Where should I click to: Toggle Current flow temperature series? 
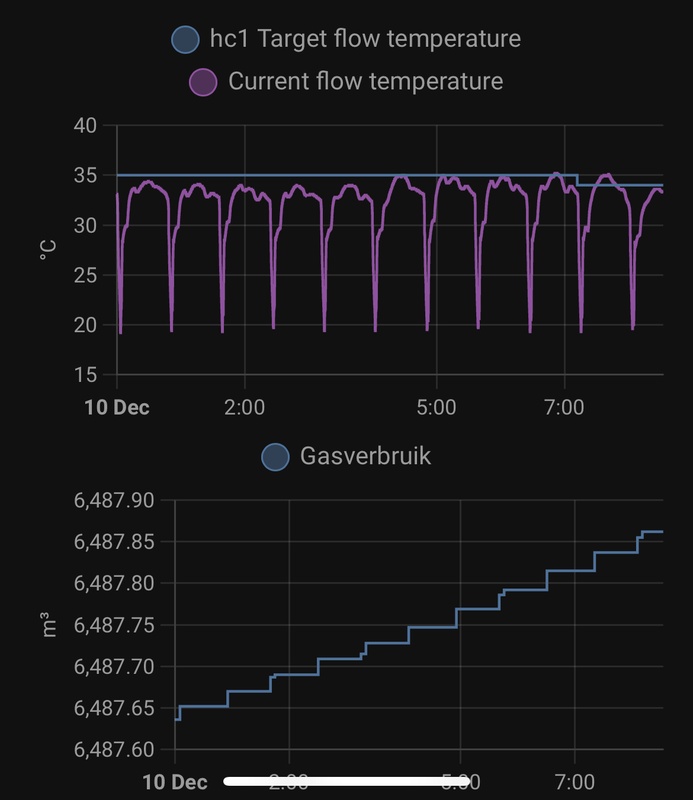point(345,81)
